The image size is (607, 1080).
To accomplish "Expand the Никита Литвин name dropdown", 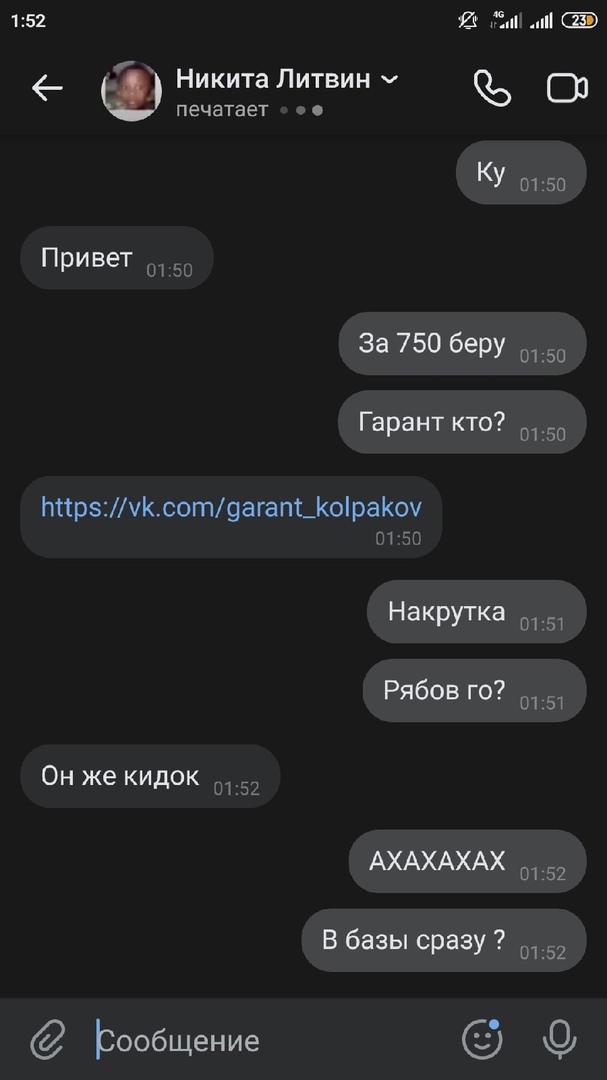I will click(390, 79).
